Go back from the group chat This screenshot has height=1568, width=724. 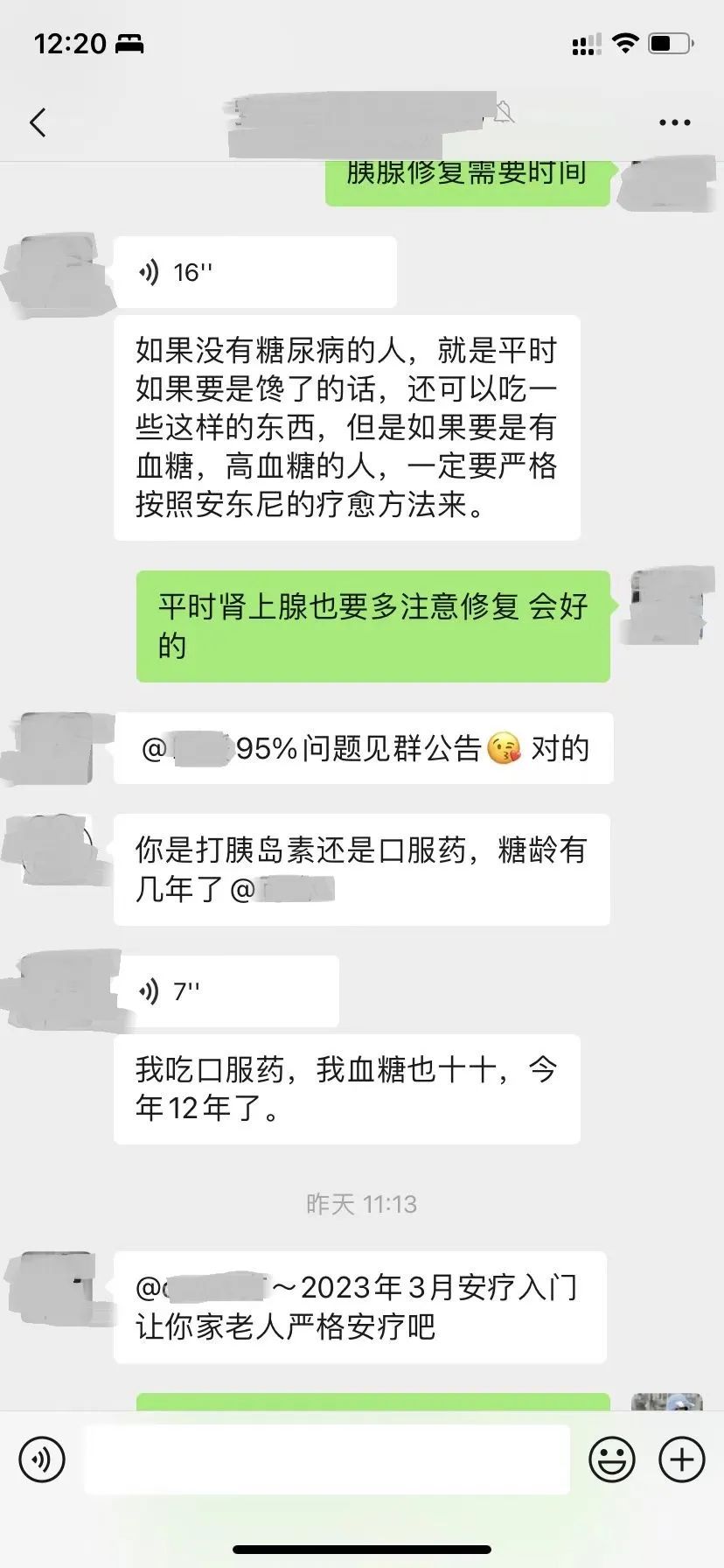[x=38, y=122]
